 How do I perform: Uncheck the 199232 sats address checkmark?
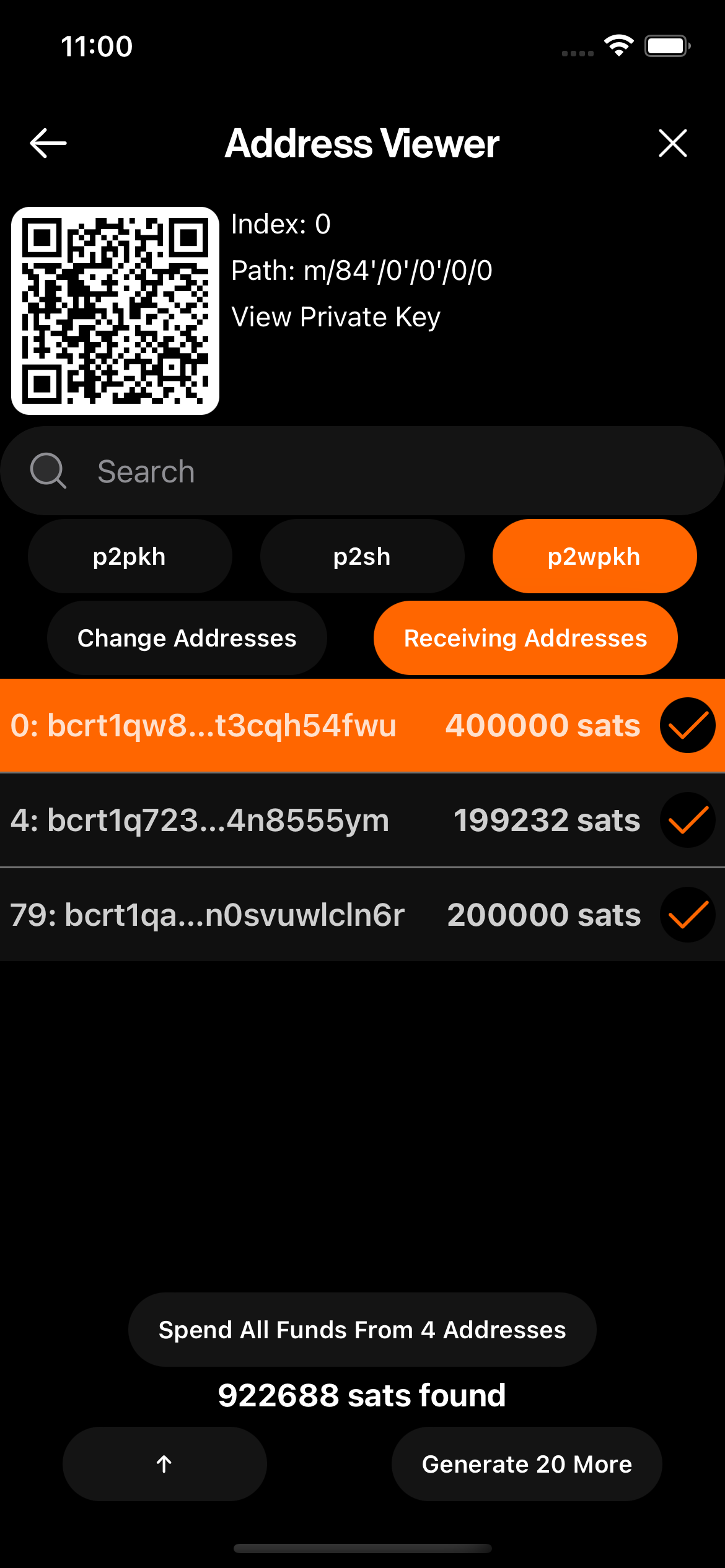pyautogui.click(x=687, y=820)
